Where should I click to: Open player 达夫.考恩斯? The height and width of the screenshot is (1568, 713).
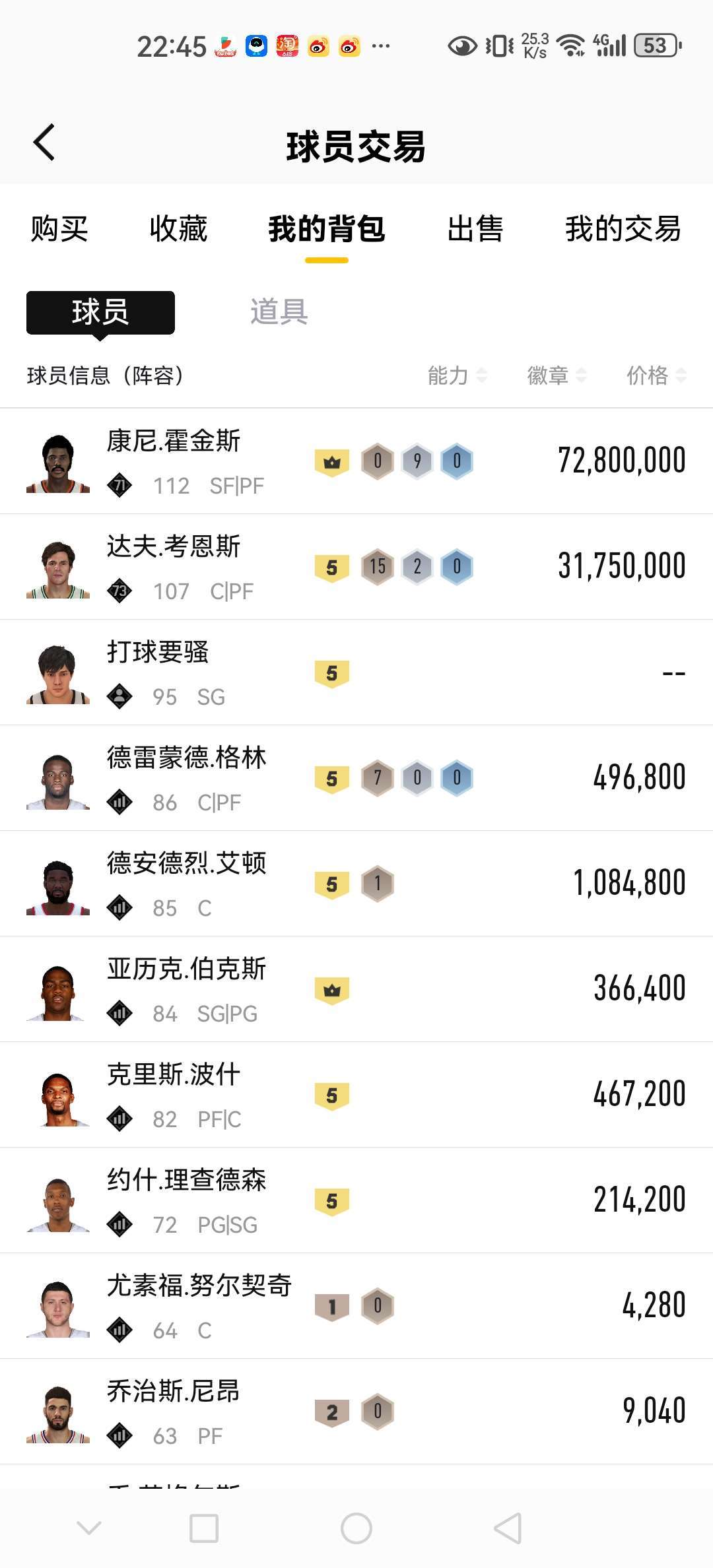click(x=356, y=566)
